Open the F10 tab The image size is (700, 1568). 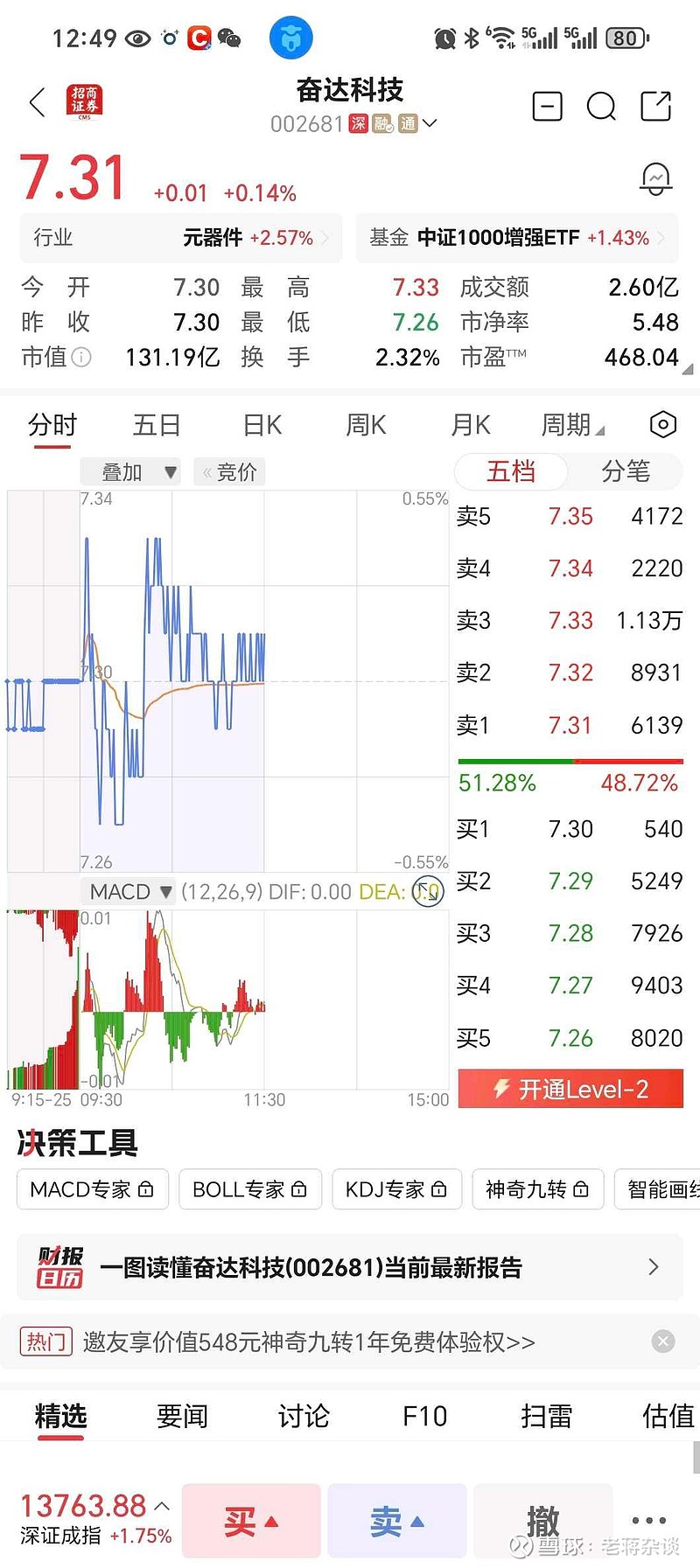point(424,1416)
